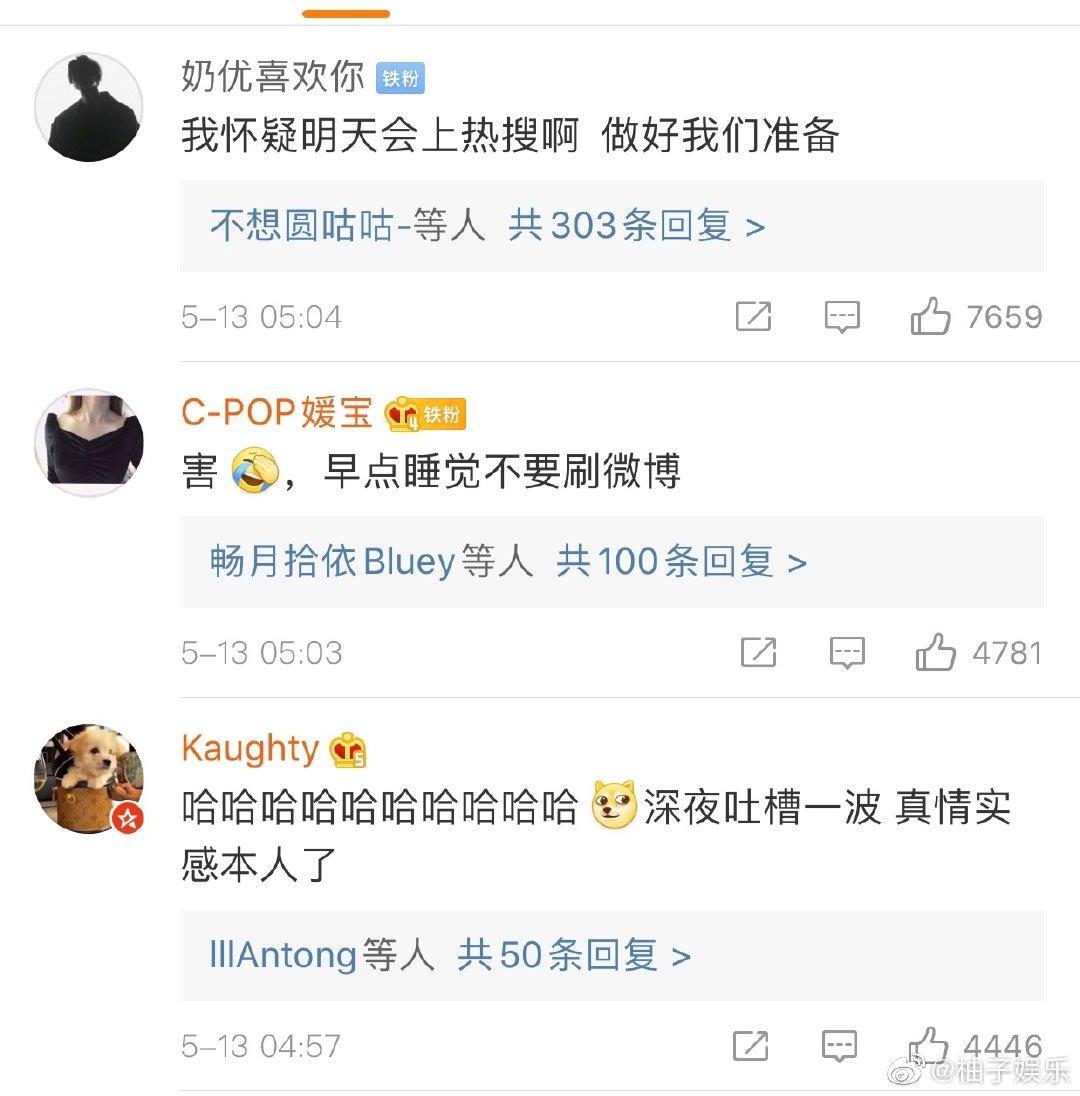View 100 replies under C-POP媛宝's comment
The height and width of the screenshot is (1096, 1080).
(681, 562)
